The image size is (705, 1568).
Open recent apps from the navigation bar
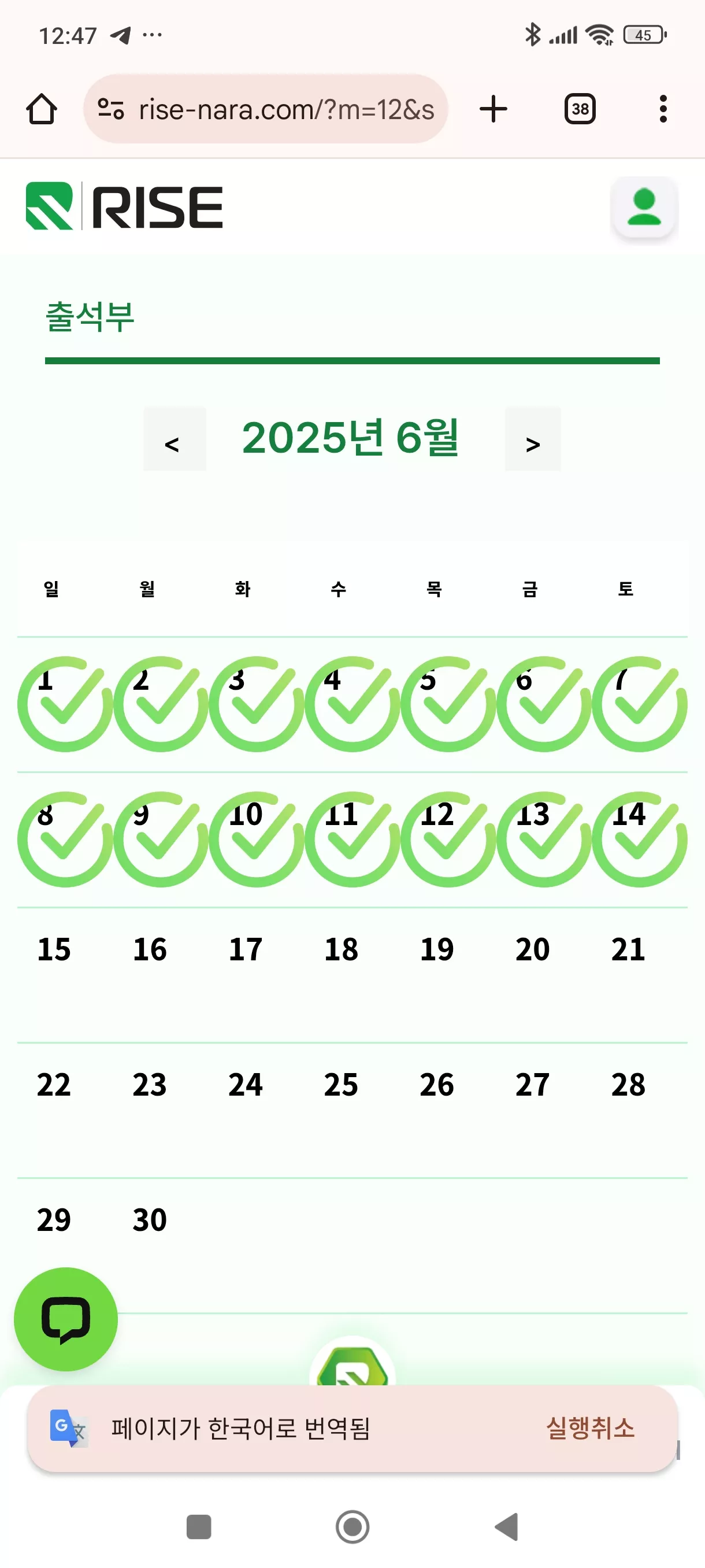198,1526
